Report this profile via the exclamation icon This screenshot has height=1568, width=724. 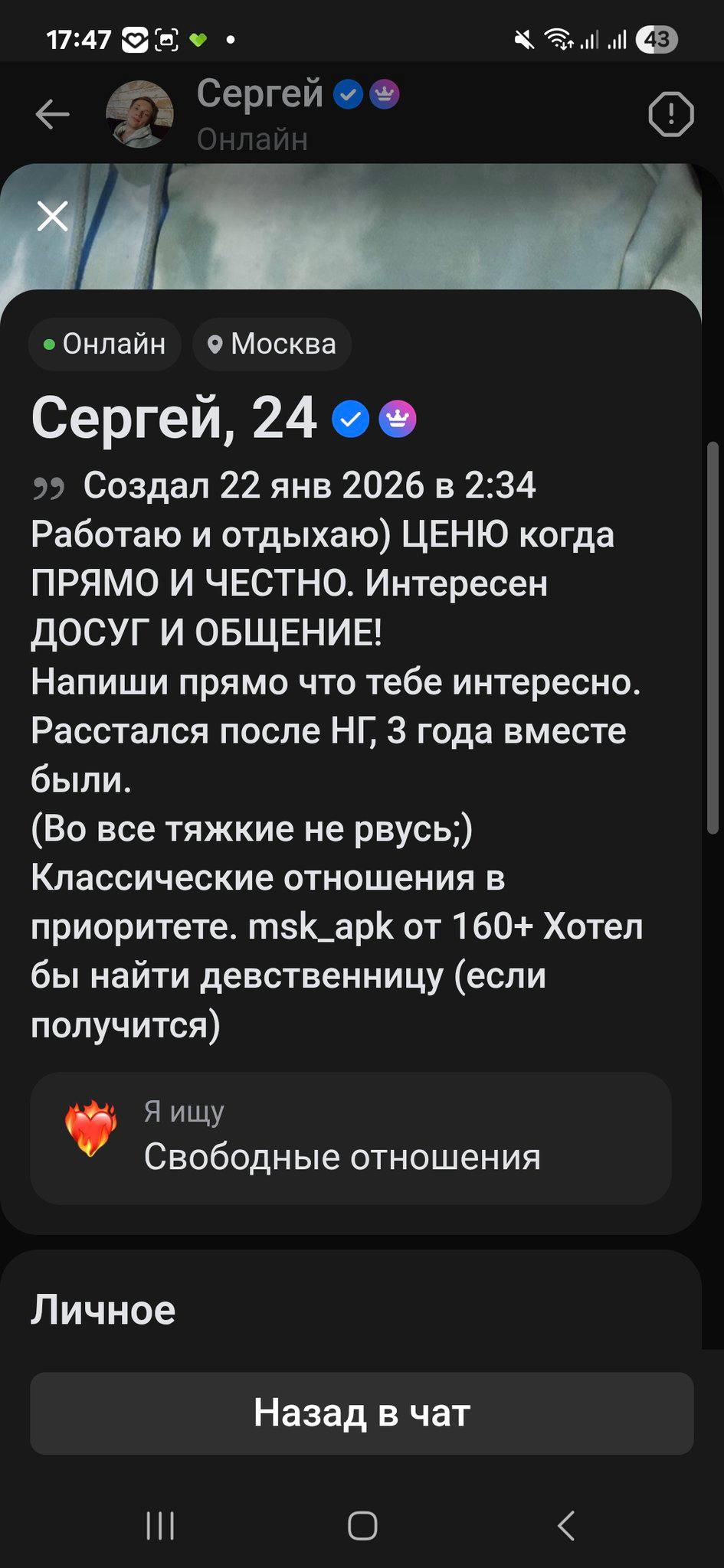pyautogui.click(x=670, y=115)
